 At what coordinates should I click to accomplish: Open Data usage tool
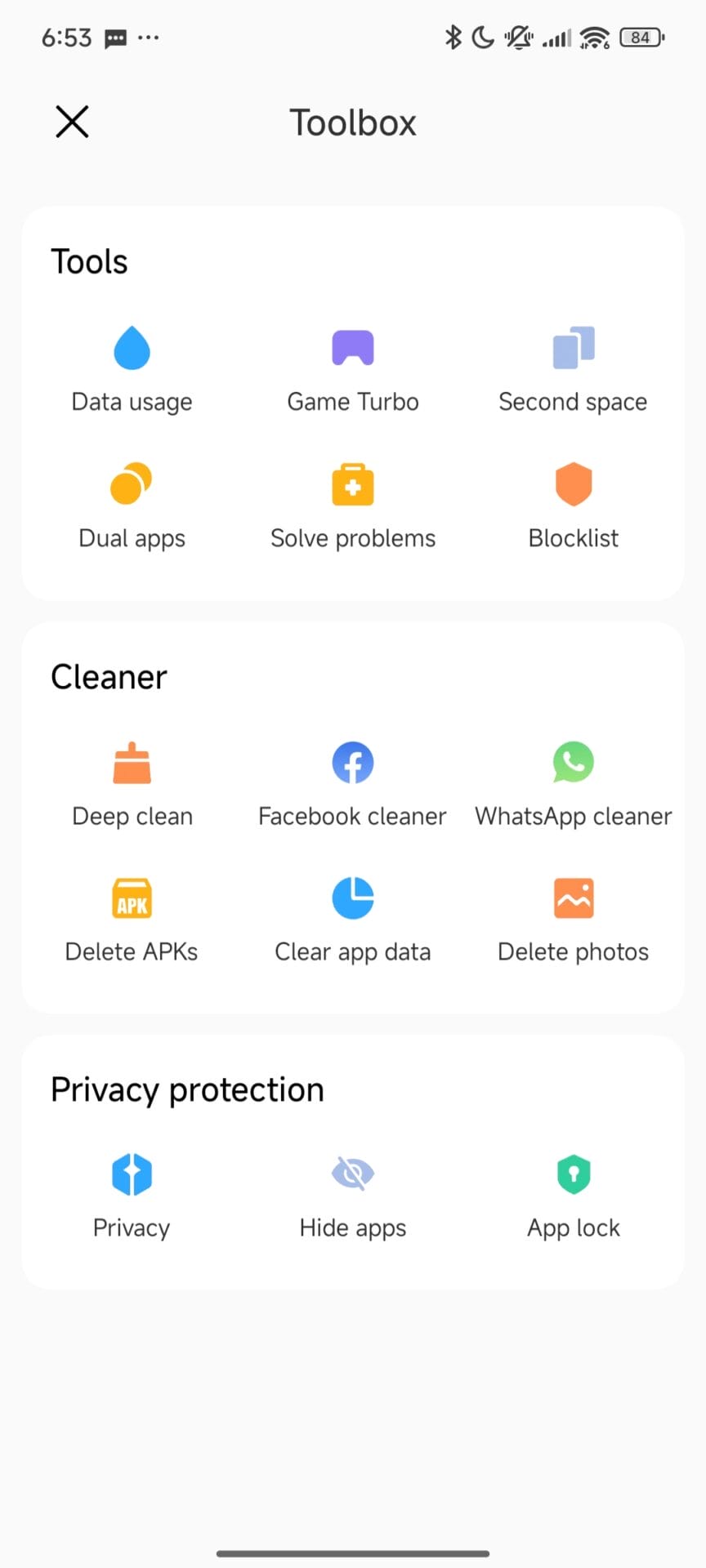[x=132, y=367]
